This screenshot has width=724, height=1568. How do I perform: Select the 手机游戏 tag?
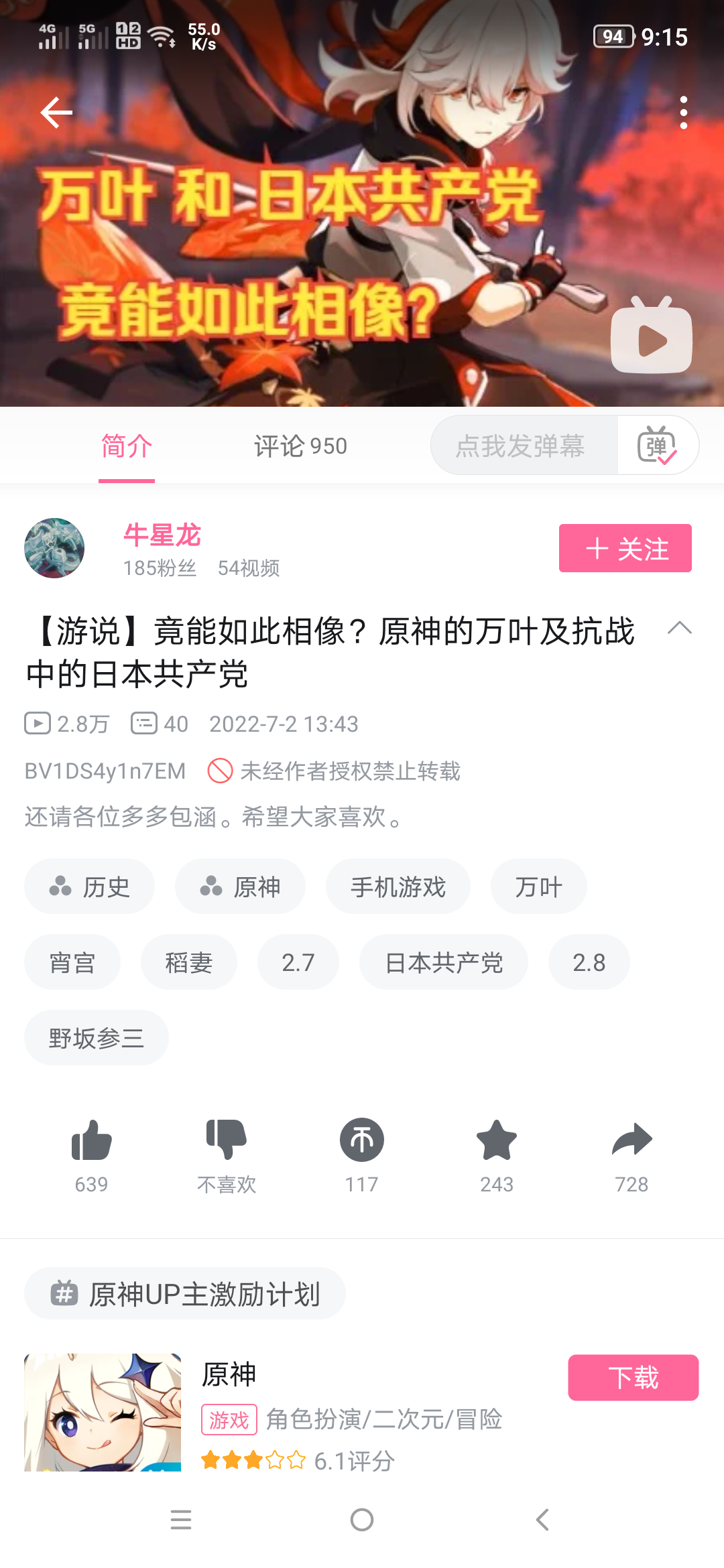click(398, 887)
